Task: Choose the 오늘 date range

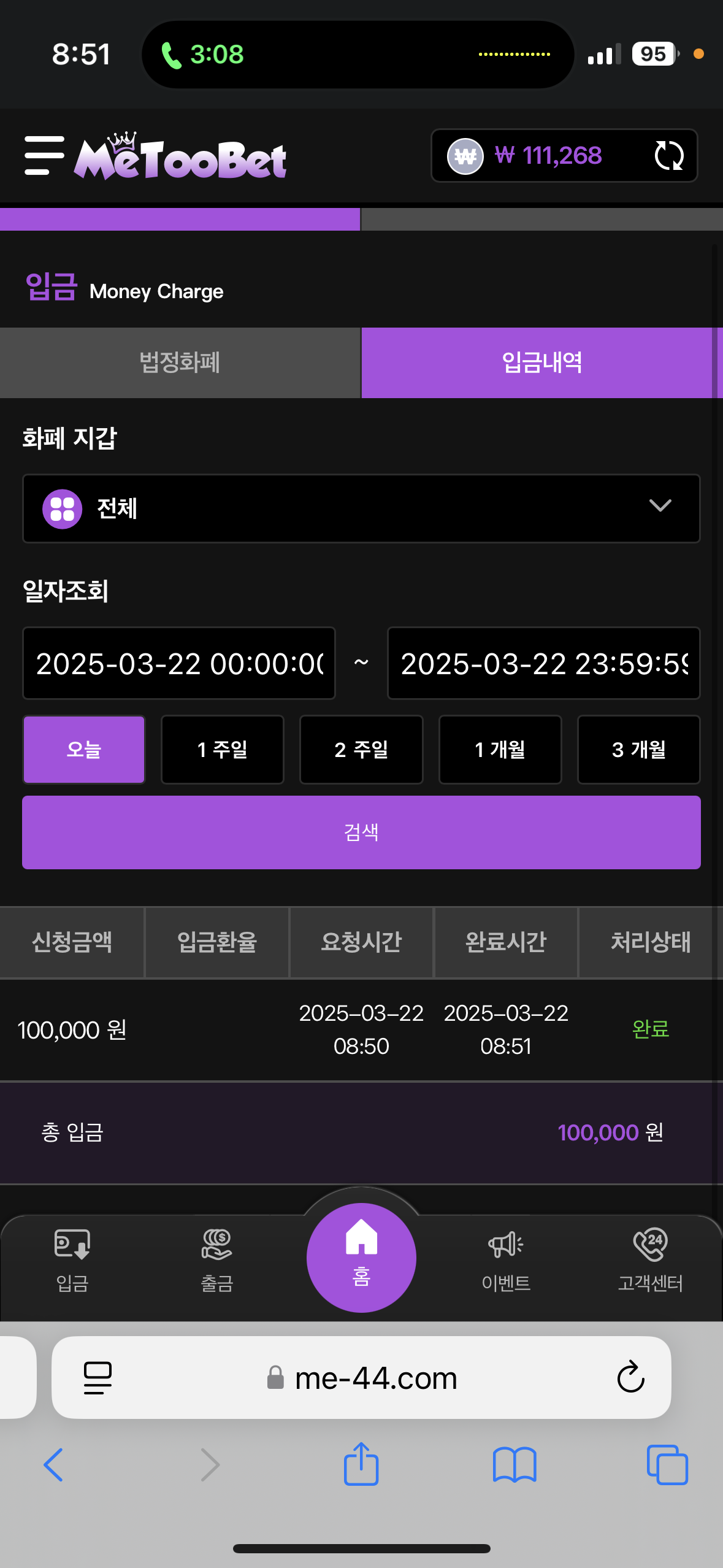Action: coord(84,749)
